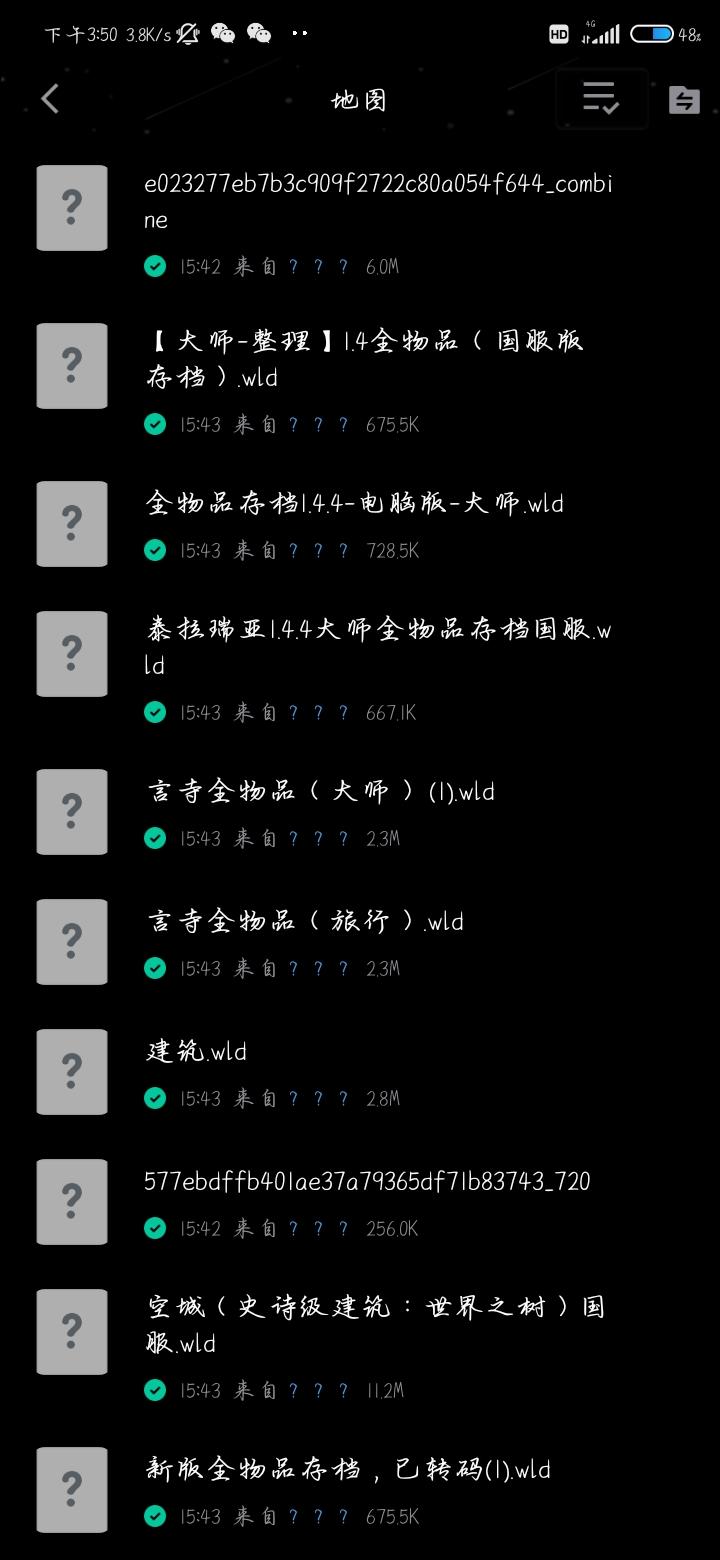Open file 577ebdffb401ae37a79365df71b83743_720
Viewport: 720px width, 1560px height.
coord(360,1202)
